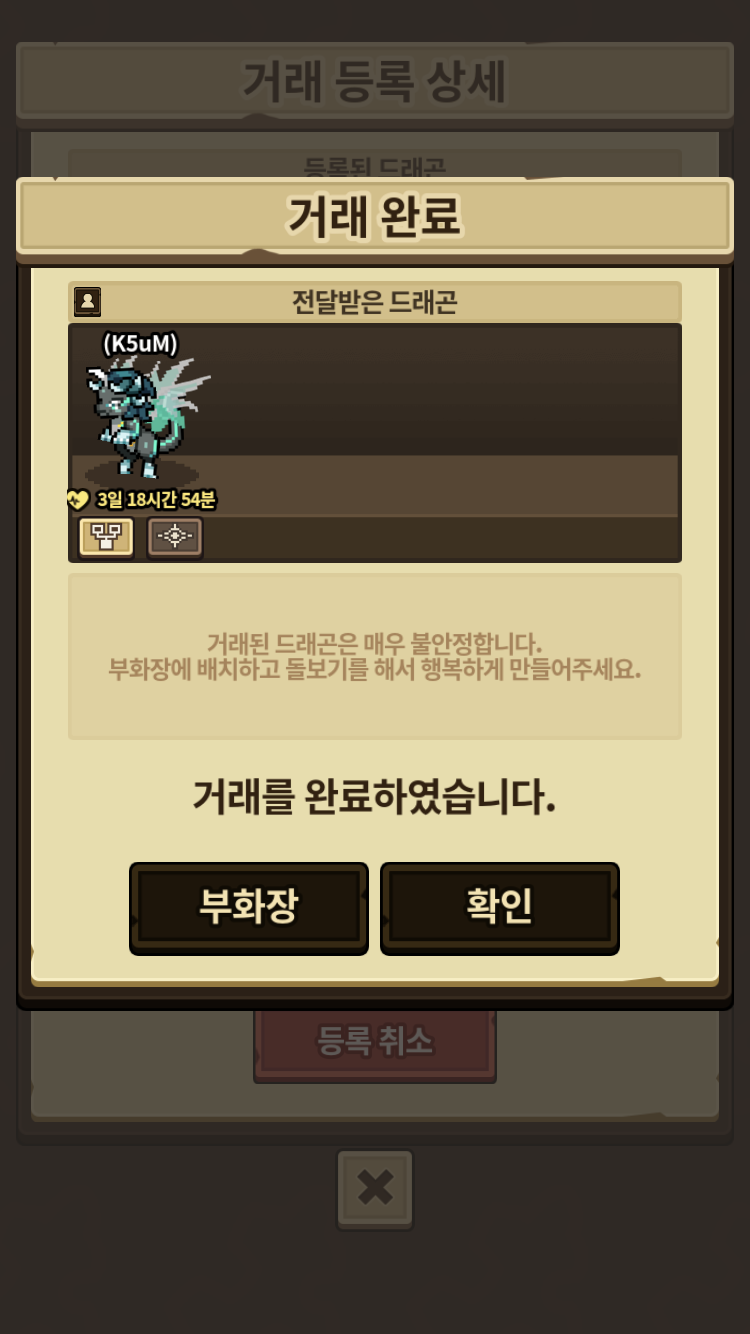
Task: Confirm with the 확인 button
Action: pos(500,907)
